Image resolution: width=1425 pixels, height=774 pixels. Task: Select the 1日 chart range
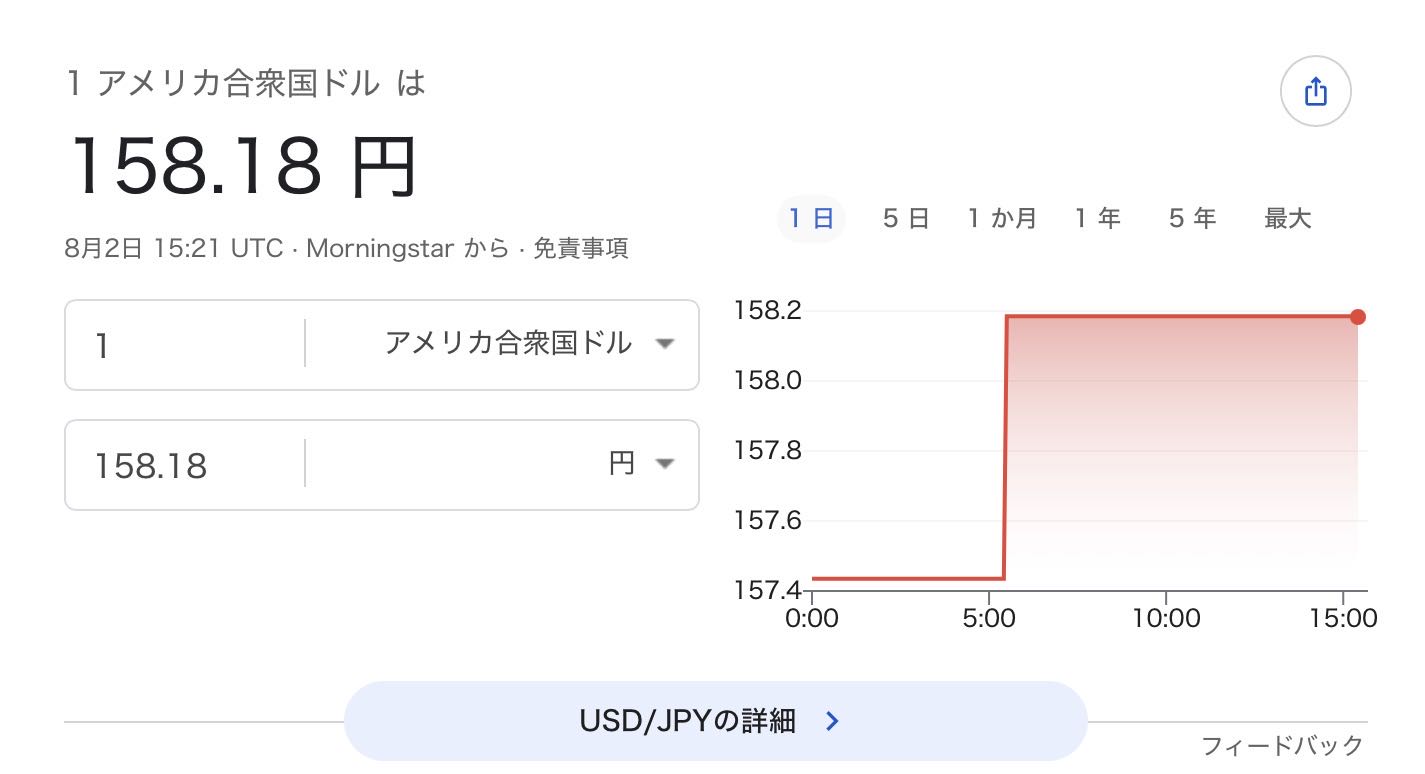pos(811,219)
